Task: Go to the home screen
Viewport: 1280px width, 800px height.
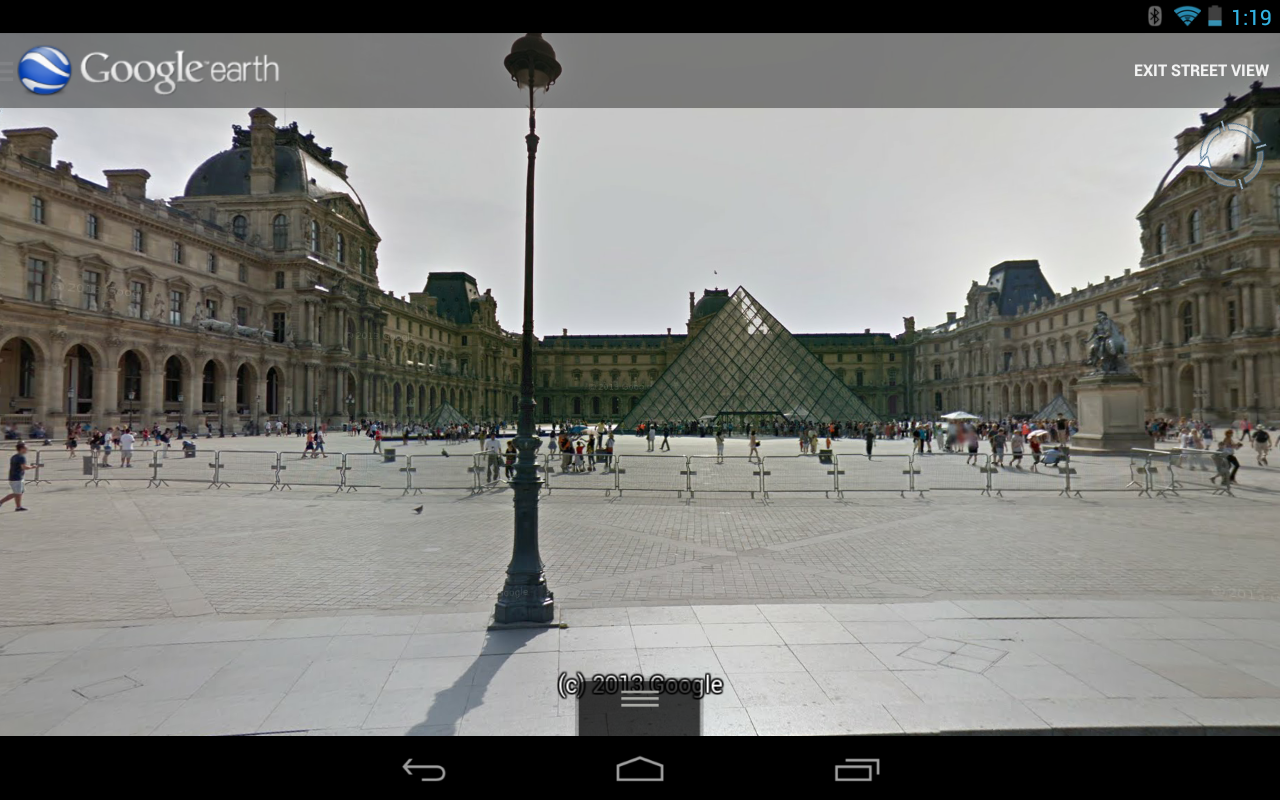Action: 640,769
